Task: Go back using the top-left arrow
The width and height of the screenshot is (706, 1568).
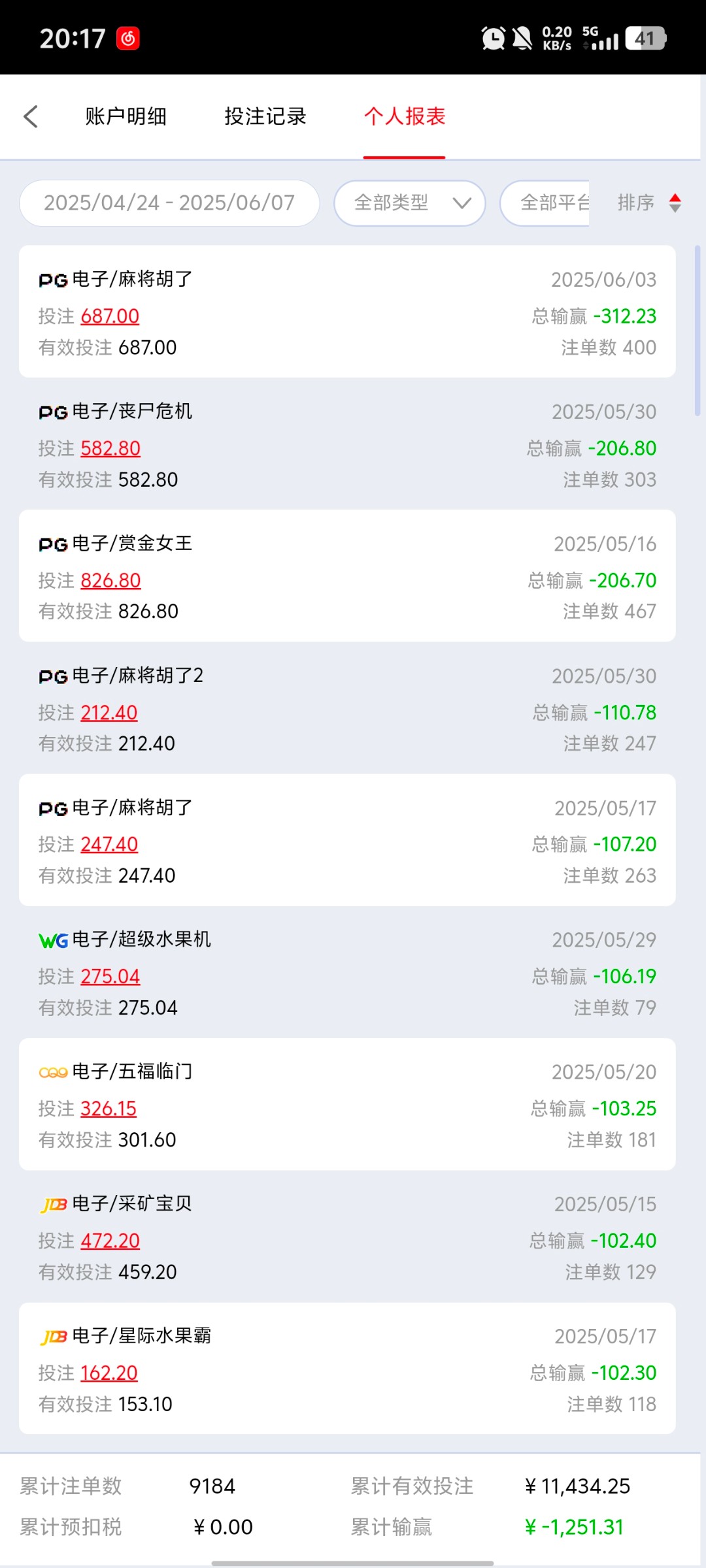Action: click(x=31, y=117)
